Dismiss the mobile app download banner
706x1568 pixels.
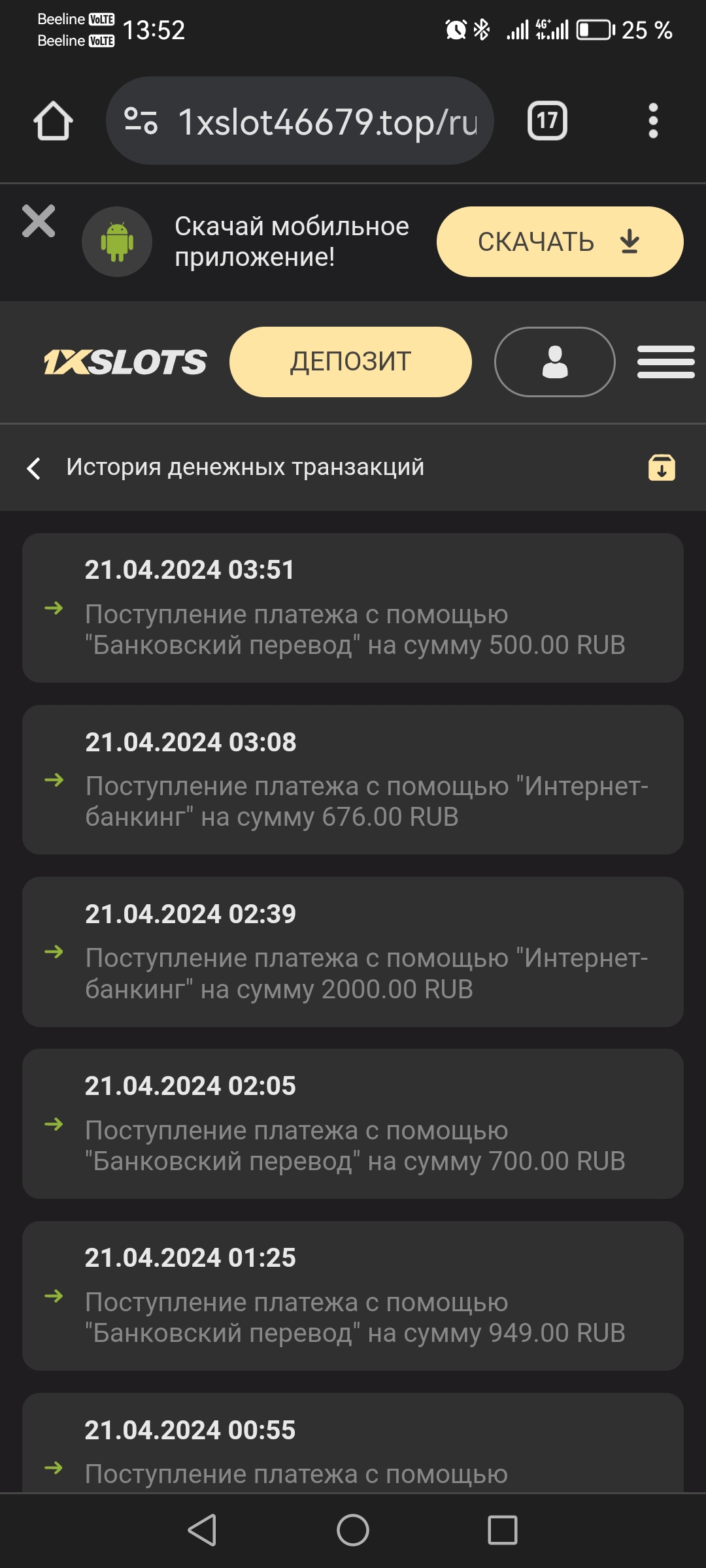click(x=39, y=221)
